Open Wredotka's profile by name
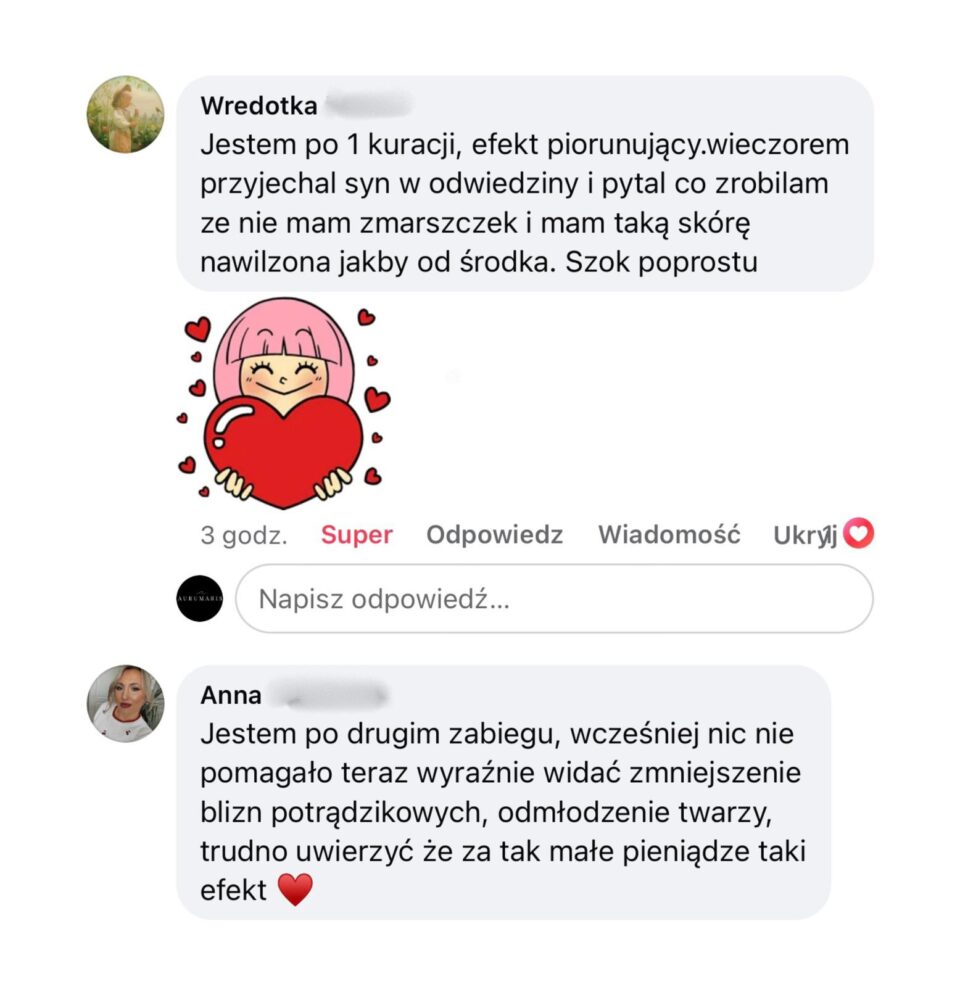This screenshot has width=960, height=987. pyautogui.click(x=259, y=106)
